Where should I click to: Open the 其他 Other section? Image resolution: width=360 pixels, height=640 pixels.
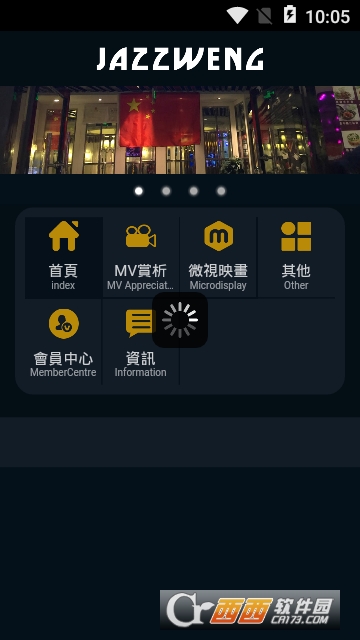click(296, 257)
